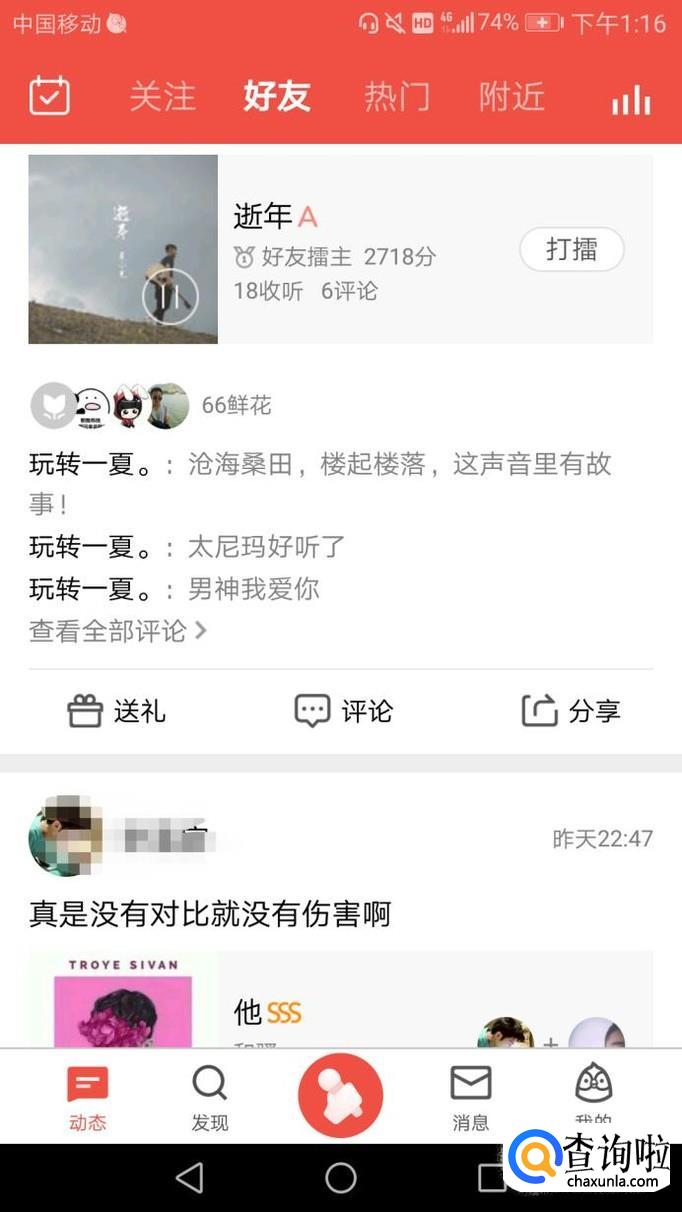The height and width of the screenshot is (1212, 682).
Task: Open 评论 to comment on 逝年
Action: pos(343,711)
